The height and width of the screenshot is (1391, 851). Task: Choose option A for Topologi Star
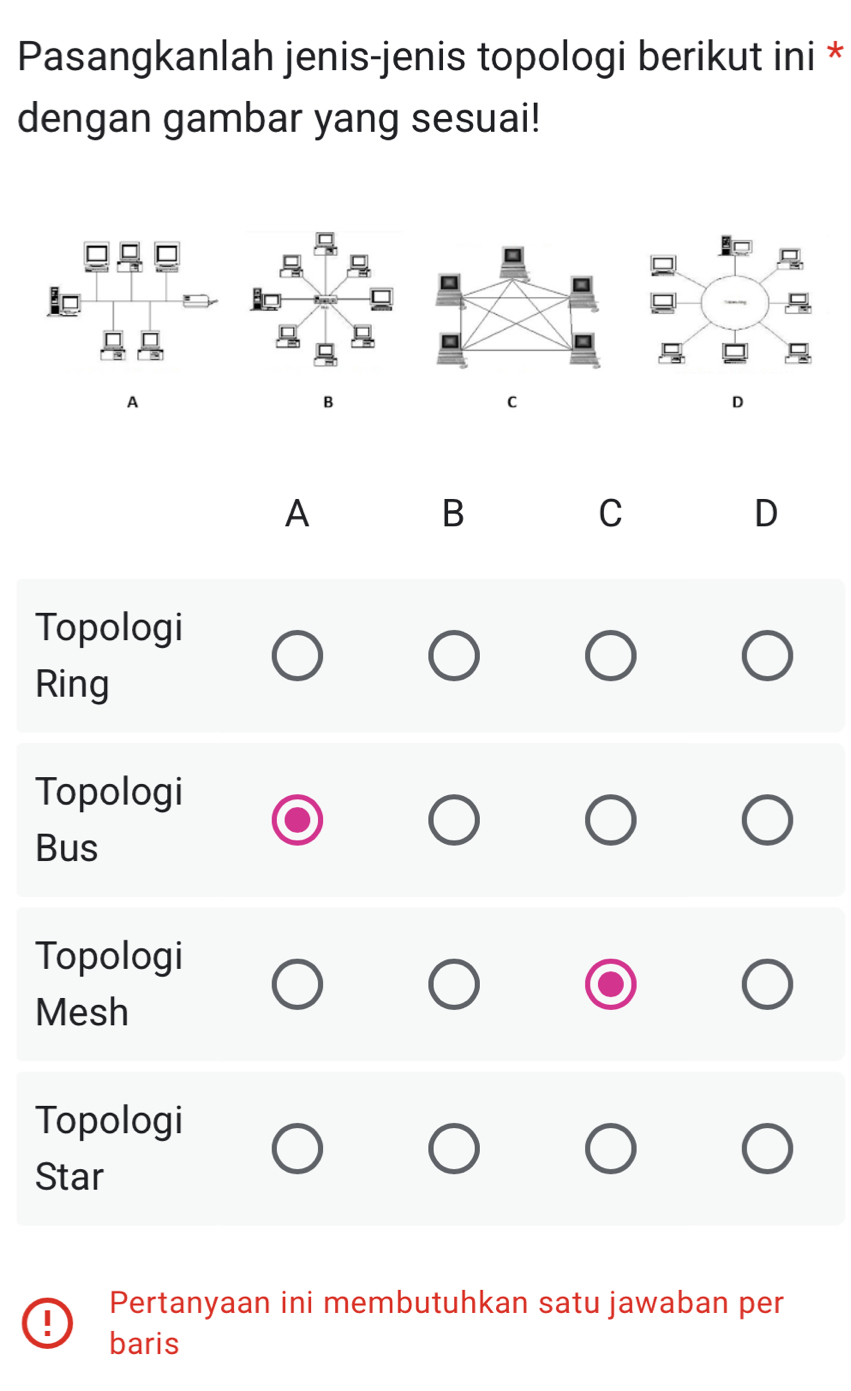(x=297, y=1149)
